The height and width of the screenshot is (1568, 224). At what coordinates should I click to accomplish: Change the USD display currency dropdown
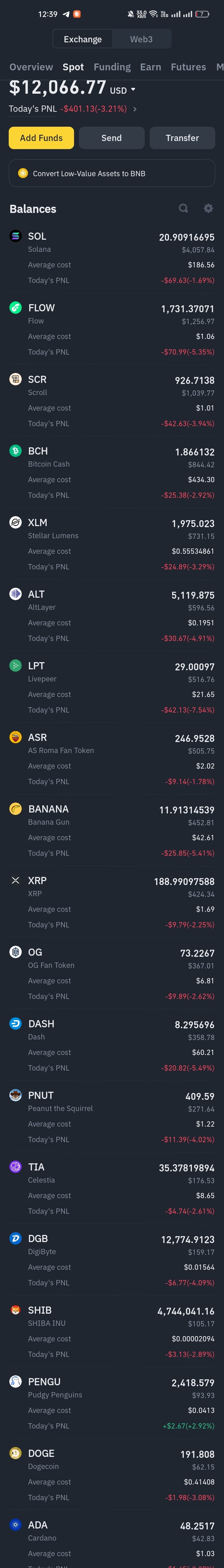coord(122,90)
